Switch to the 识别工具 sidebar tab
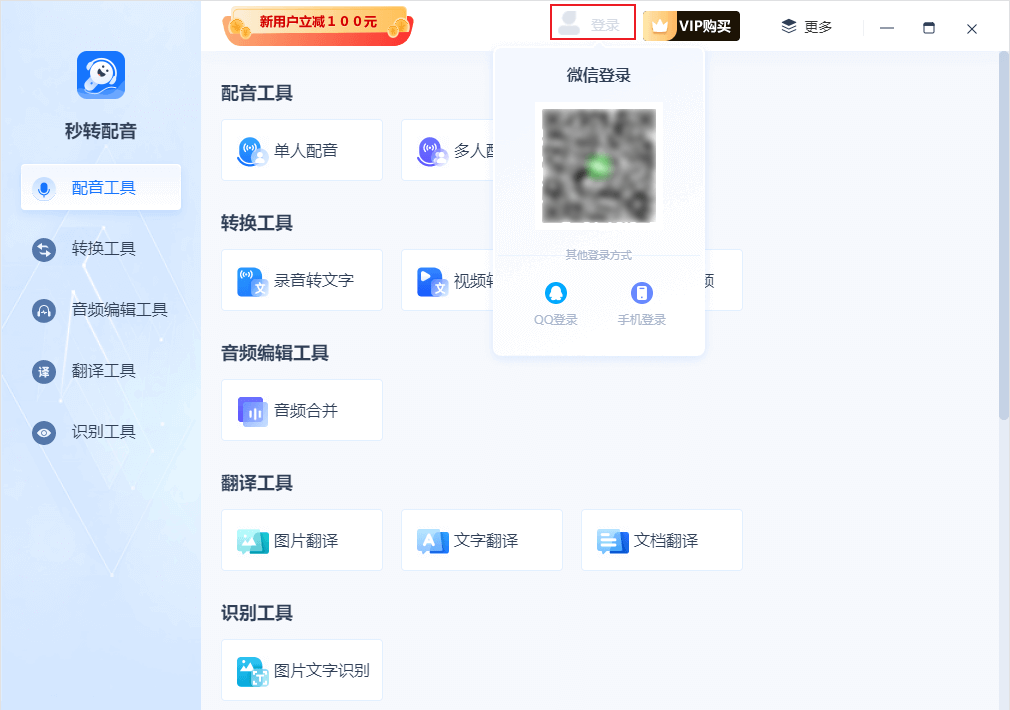The image size is (1010, 710). [x=102, y=432]
